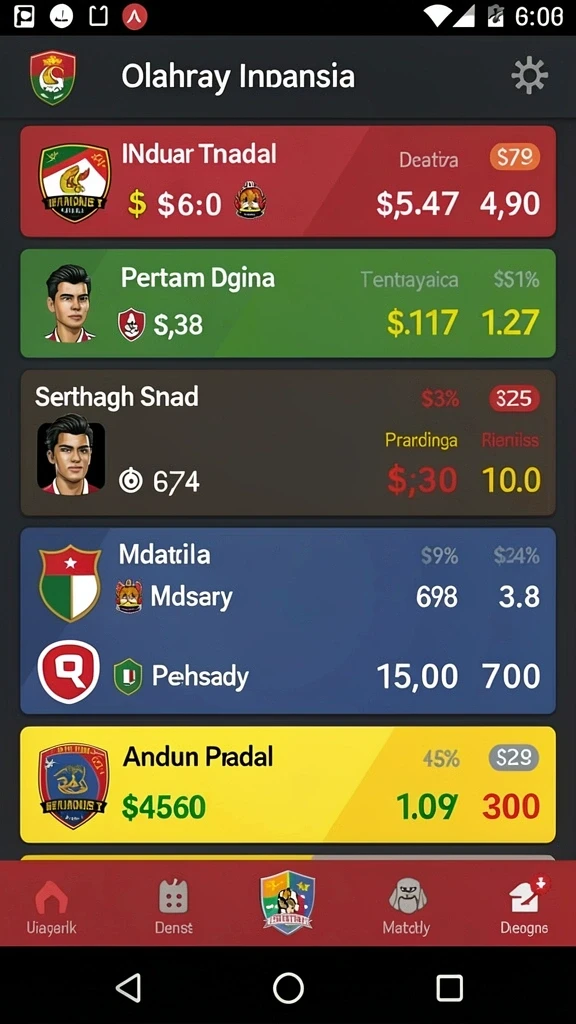
Task: Switch to the Deogns tab
Action: coord(524,906)
